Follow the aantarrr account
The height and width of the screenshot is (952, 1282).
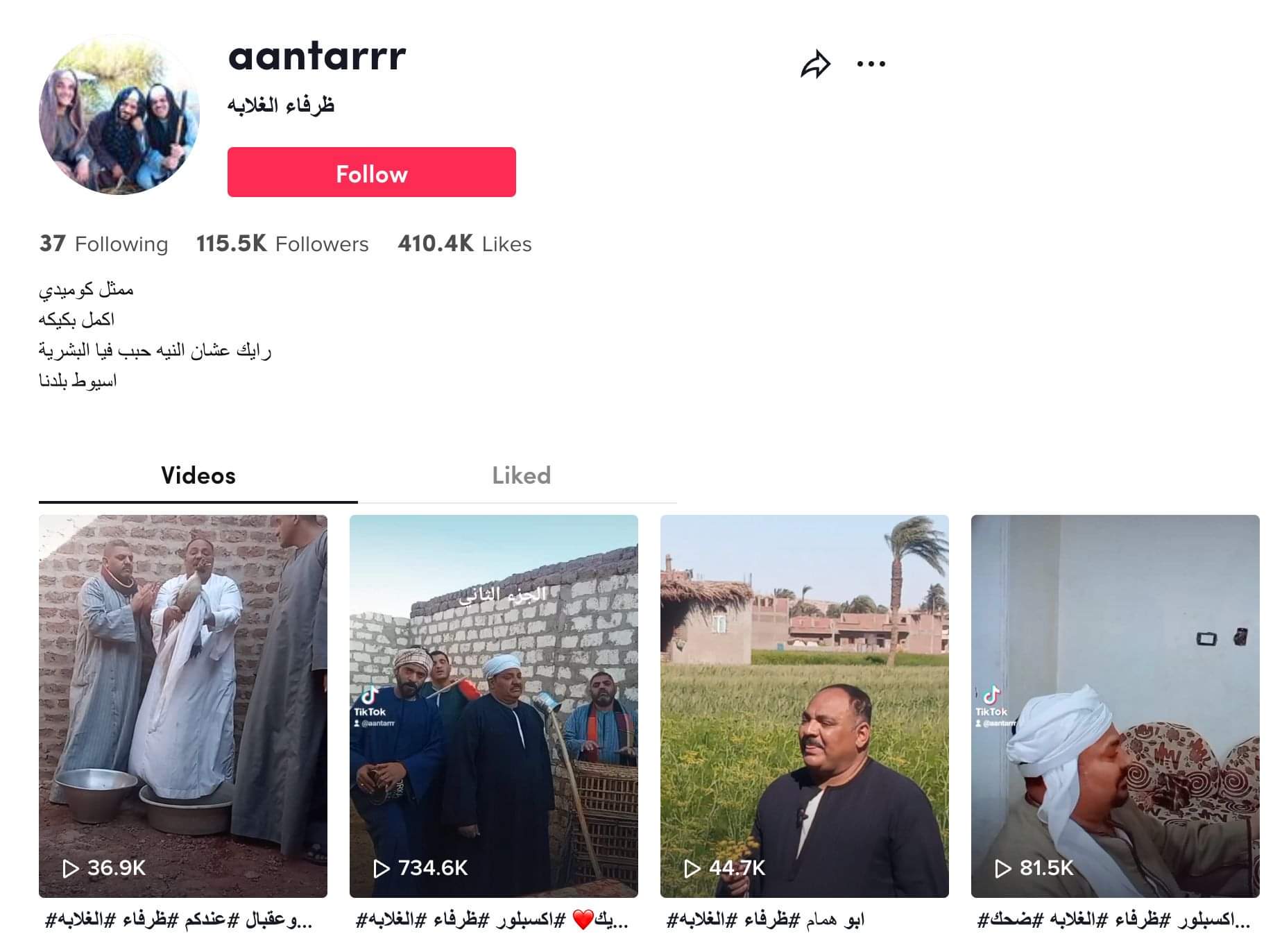tap(371, 172)
